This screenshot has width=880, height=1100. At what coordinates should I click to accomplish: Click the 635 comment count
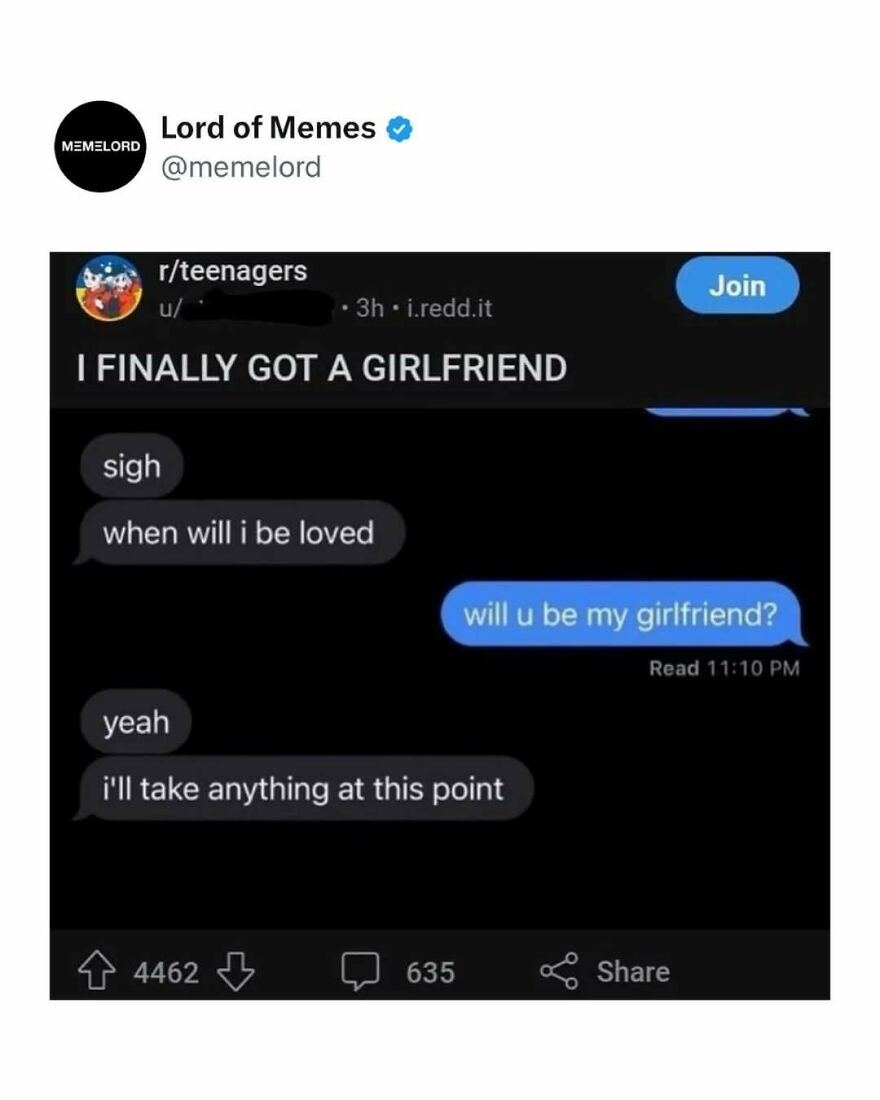click(x=431, y=970)
